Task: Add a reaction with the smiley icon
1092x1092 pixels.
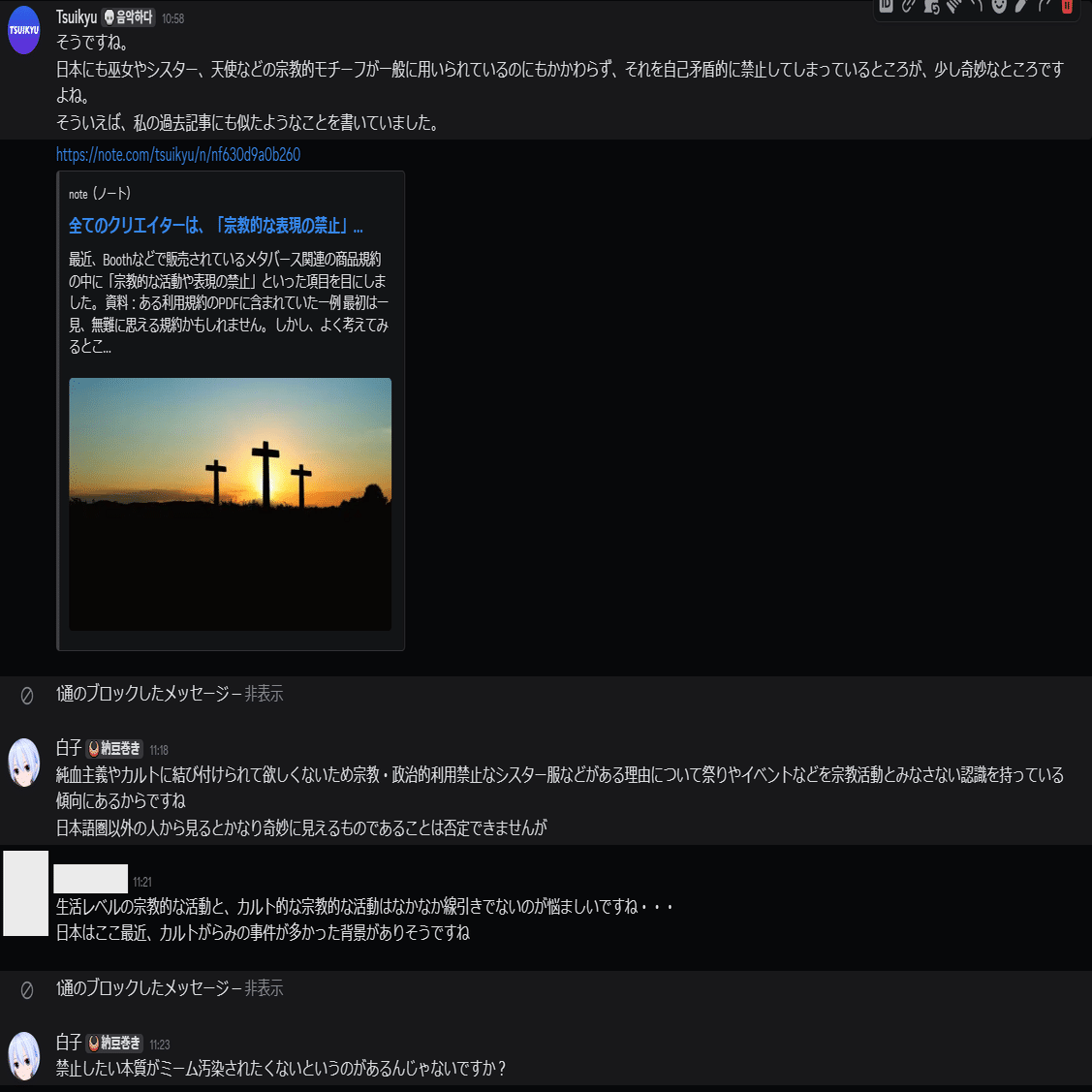Action: pyautogui.click(x=999, y=5)
